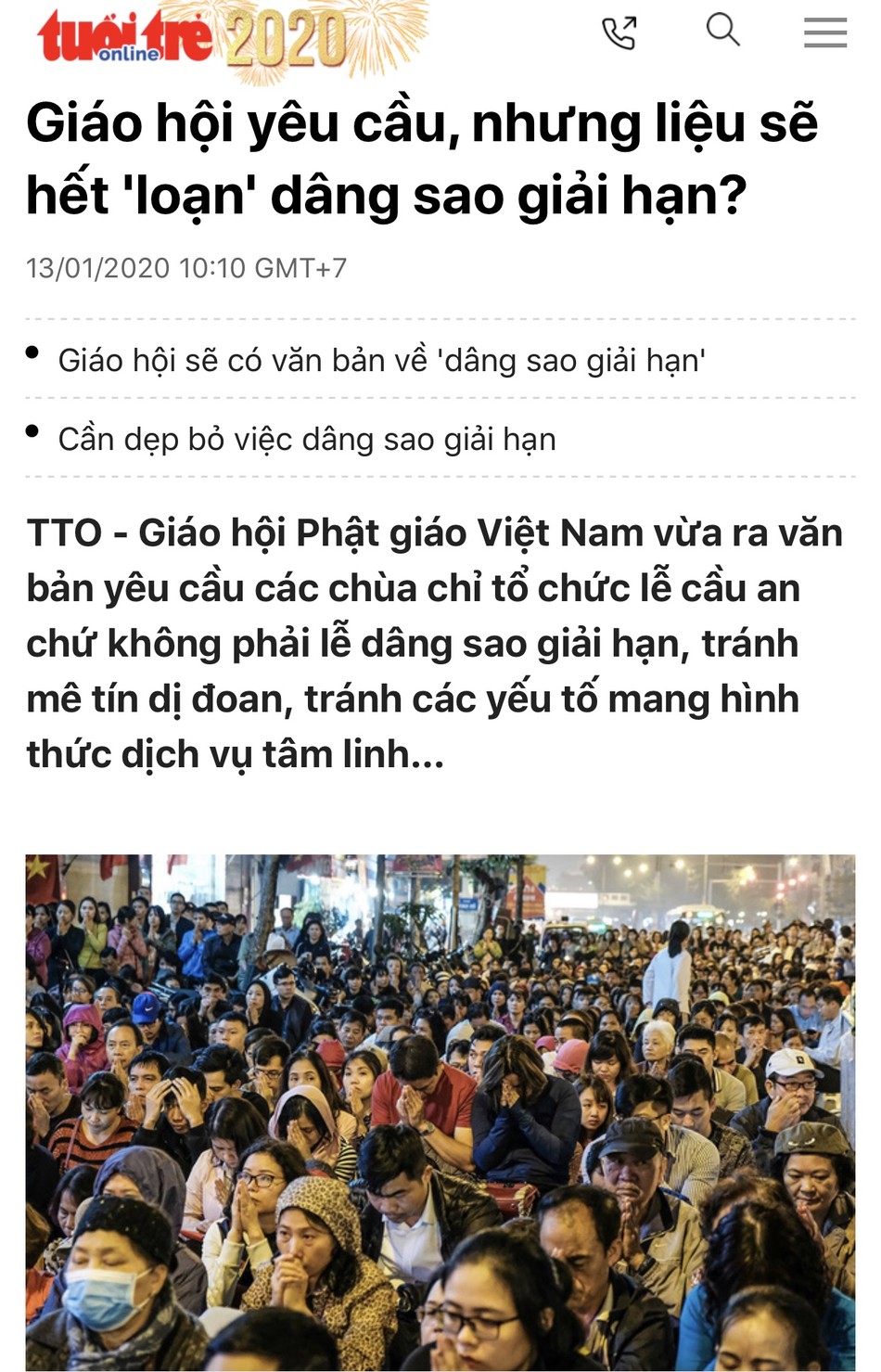Open related article 'Giáo hội sẽ có văn bản'
This screenshot has height=1372, width=881.
tap(381, 360)
